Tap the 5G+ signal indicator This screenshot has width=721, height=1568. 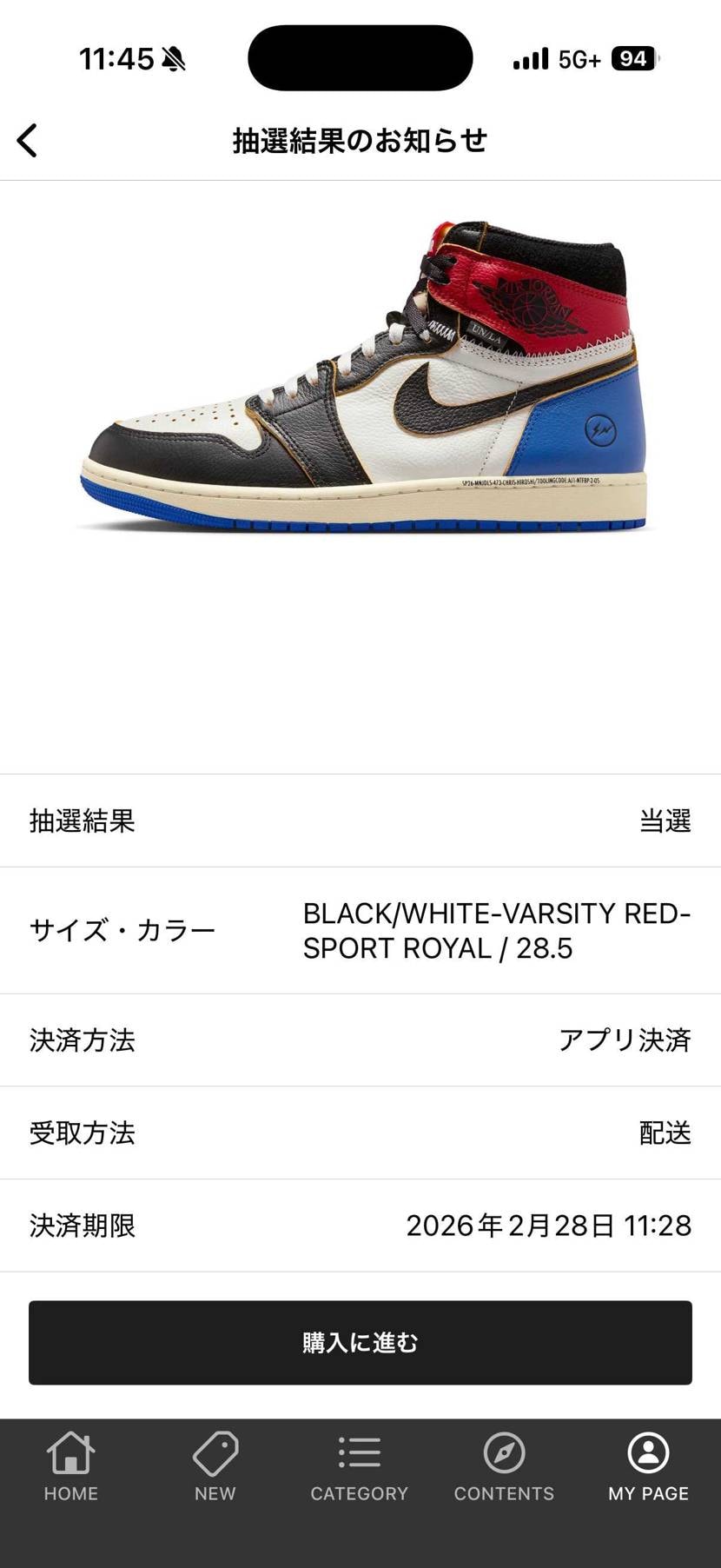(578, 58)
